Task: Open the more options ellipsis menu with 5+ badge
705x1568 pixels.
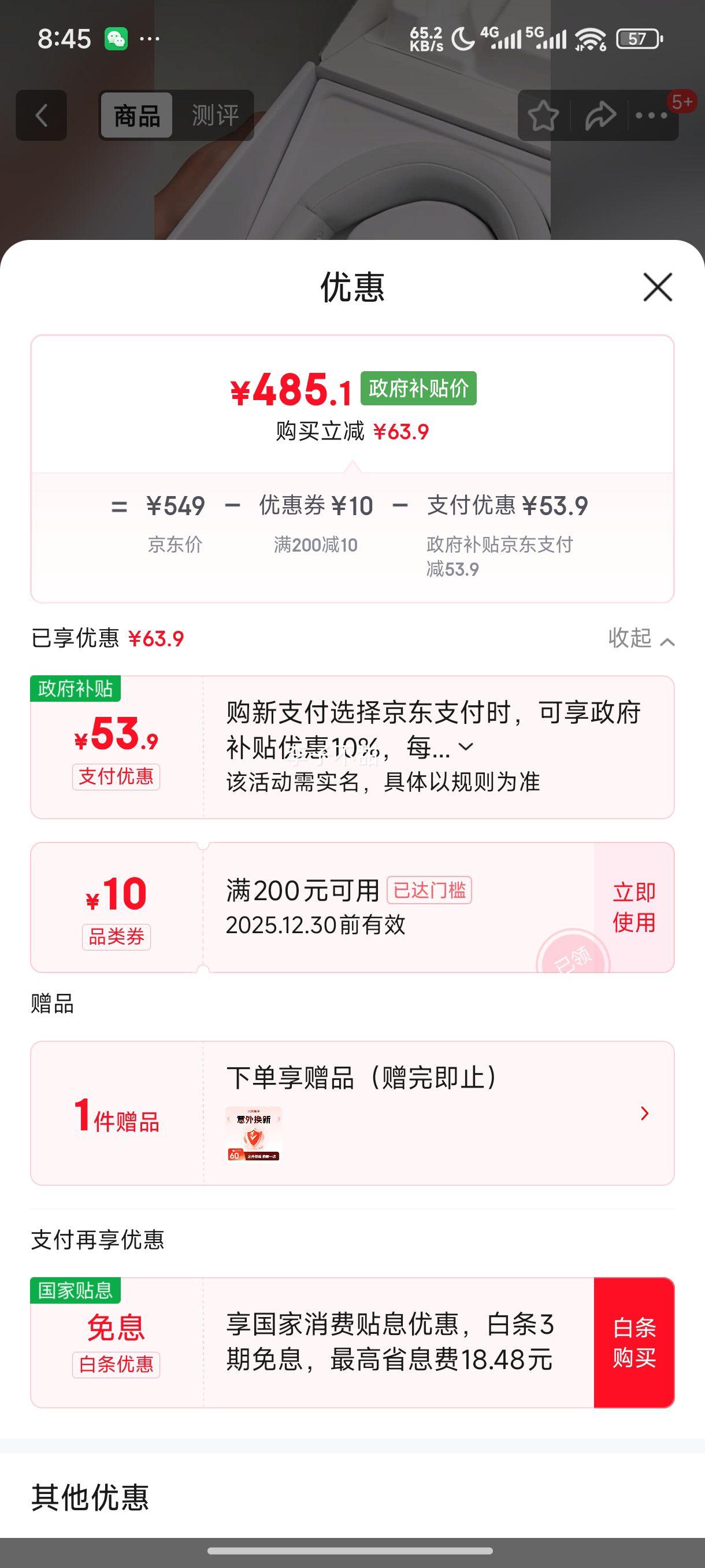Action: (652, 115)
